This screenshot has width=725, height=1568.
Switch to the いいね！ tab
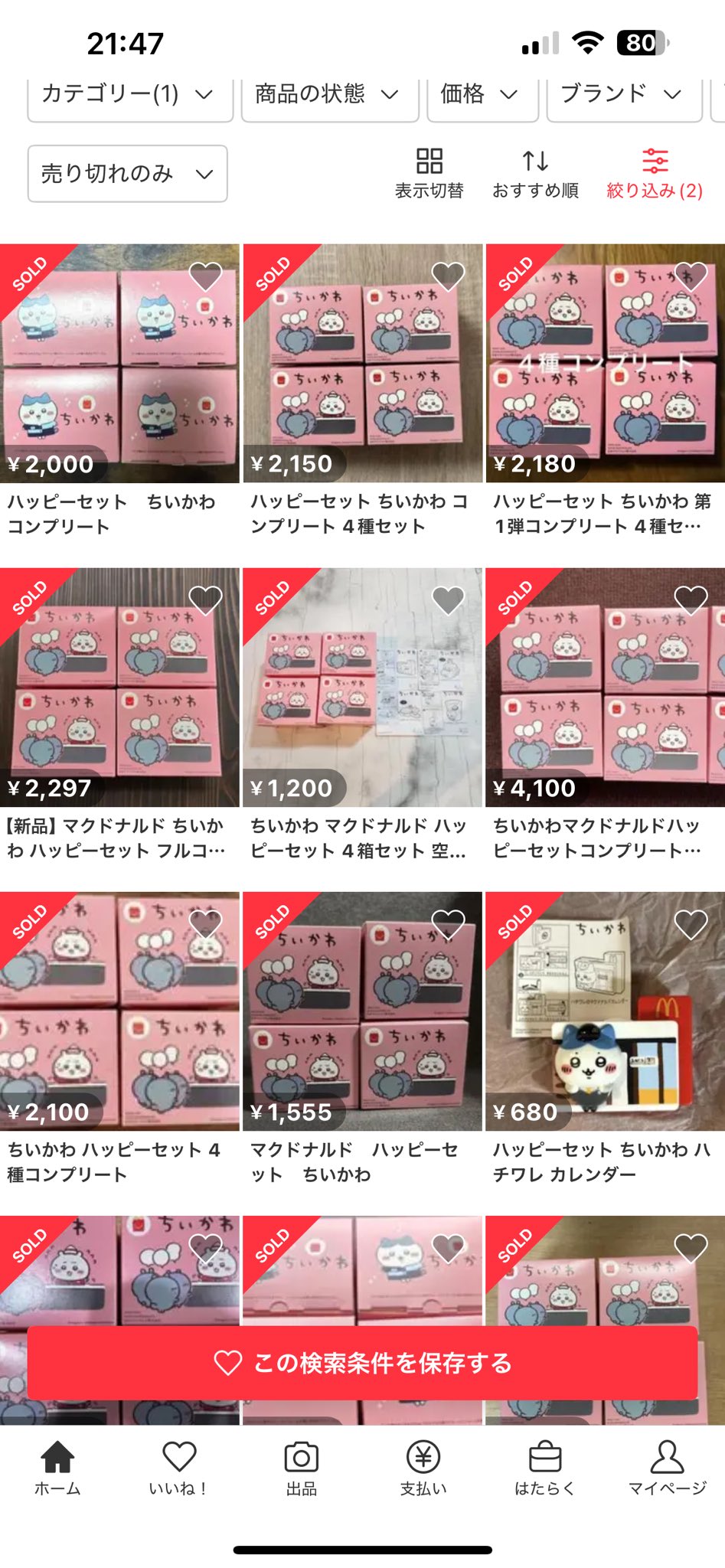(x=179, y=1467)
